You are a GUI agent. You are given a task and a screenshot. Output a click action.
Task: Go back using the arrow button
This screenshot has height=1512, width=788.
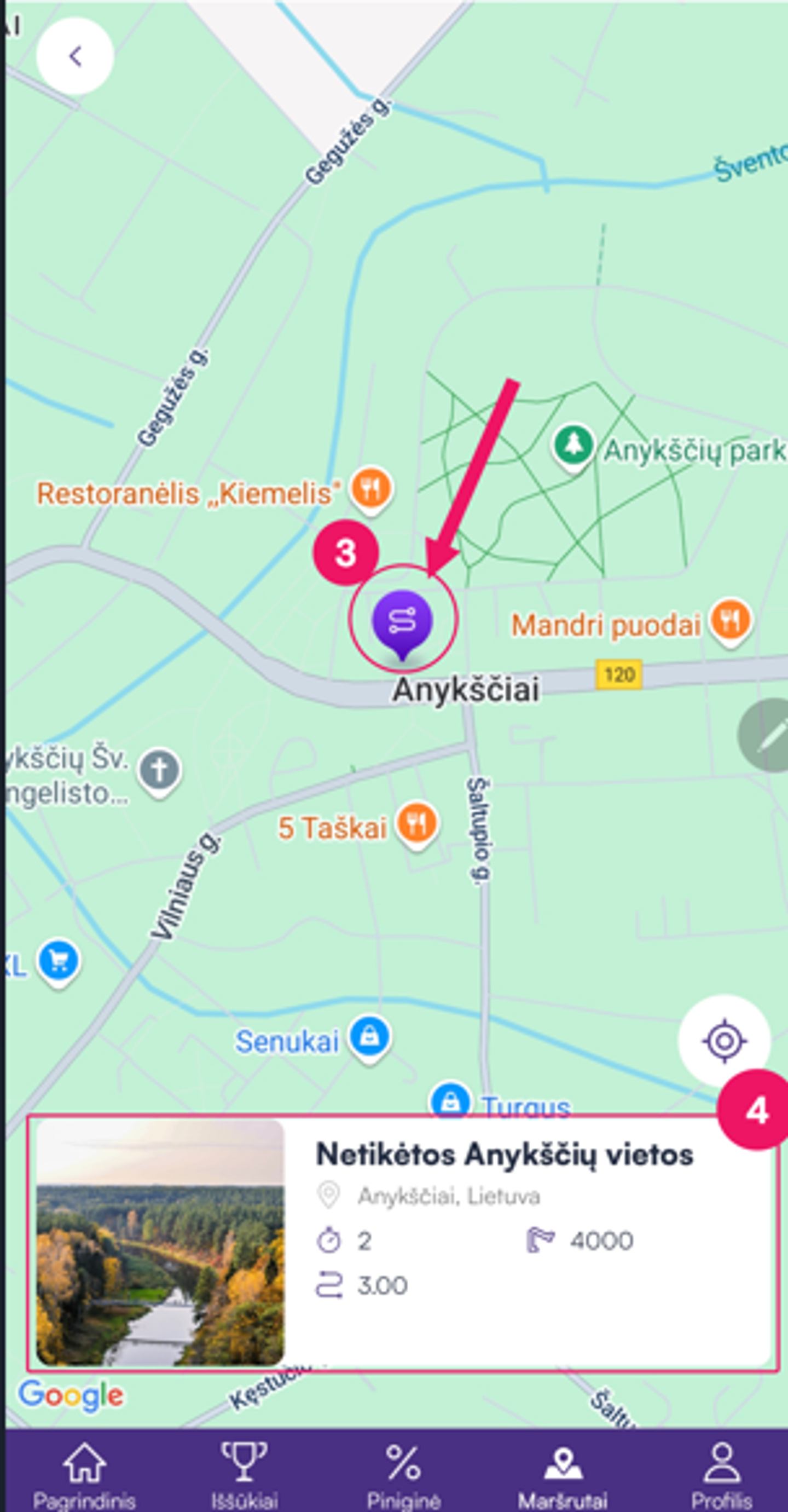tap(75, 56)
